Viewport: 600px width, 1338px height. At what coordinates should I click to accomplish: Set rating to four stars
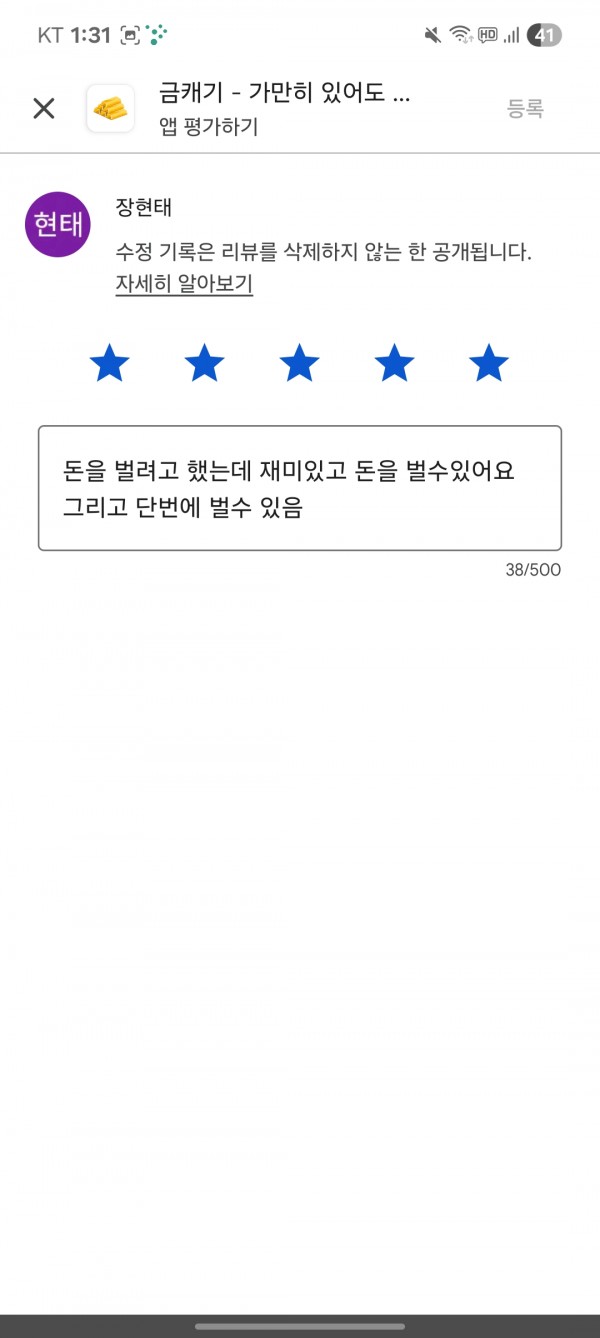(x=394, y=363)
